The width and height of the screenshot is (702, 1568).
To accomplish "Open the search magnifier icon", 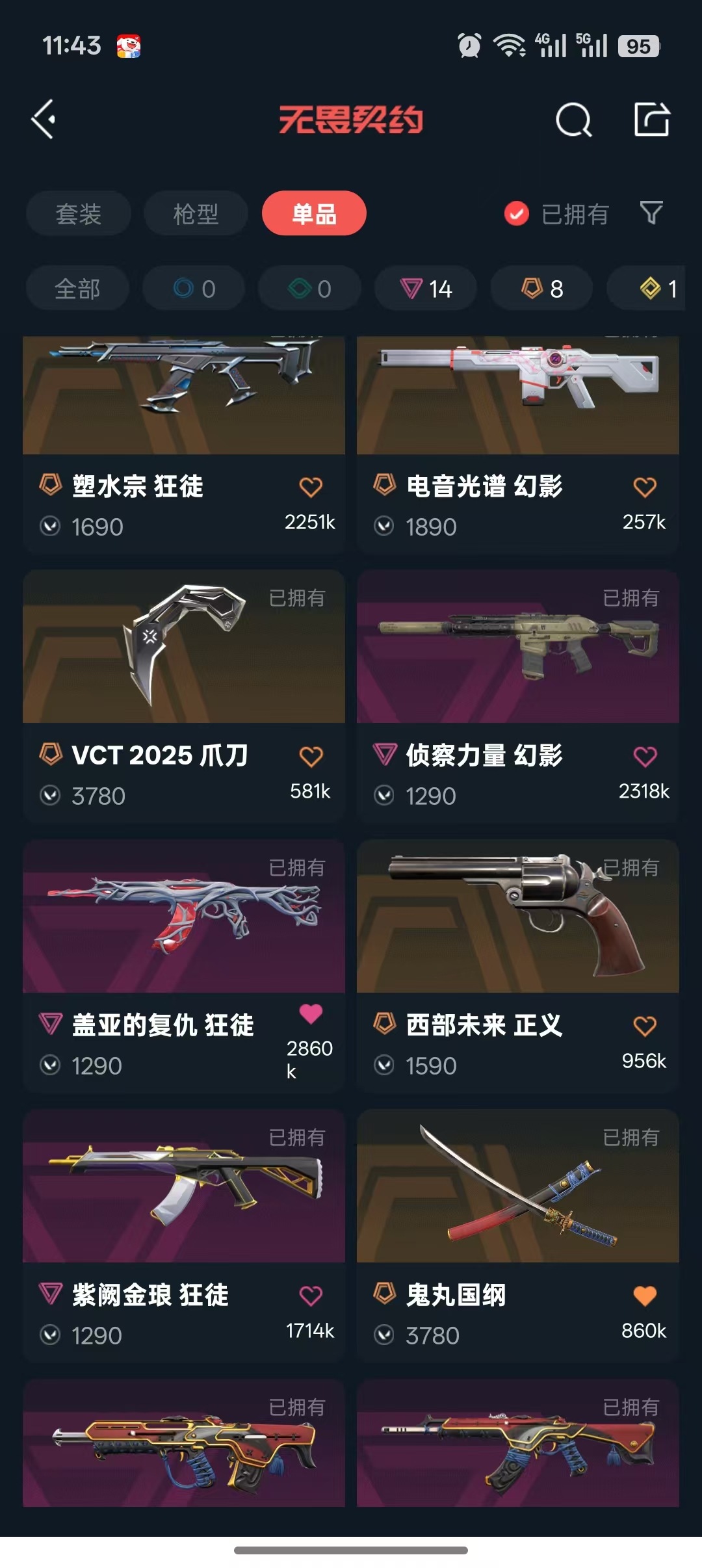I will (573, 120).
